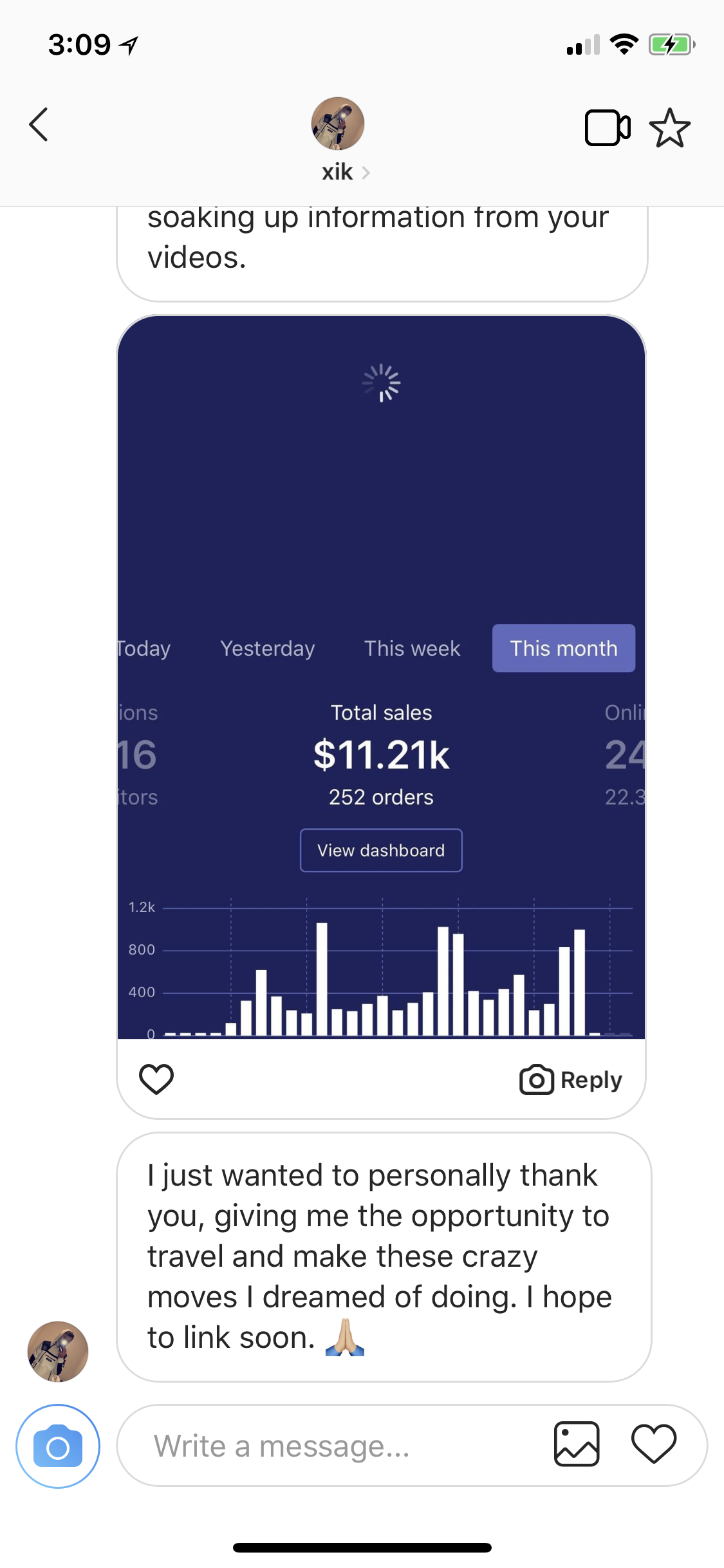Star this conversation

coord(669,127)
